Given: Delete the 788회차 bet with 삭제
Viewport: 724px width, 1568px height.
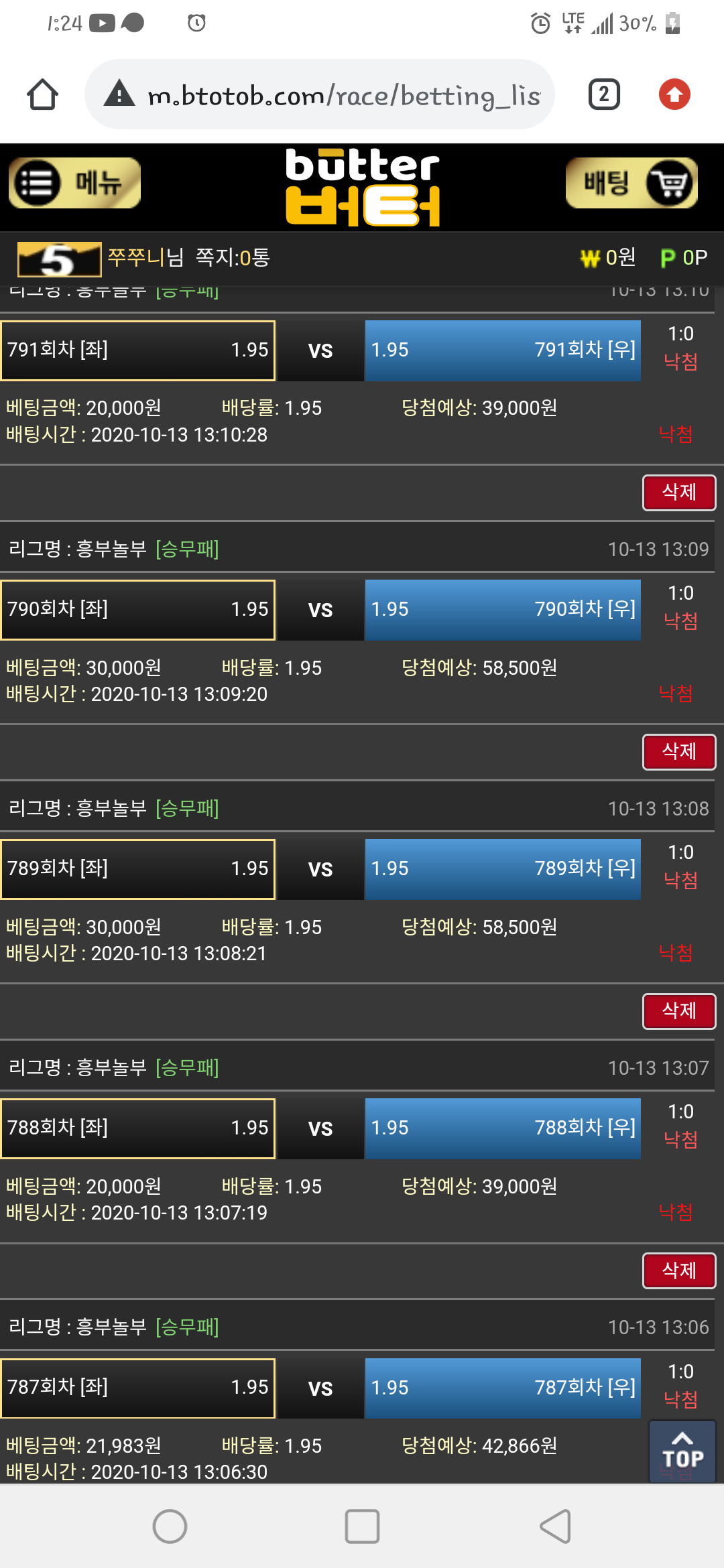Looking at the screenshot, I should (x=678, y=1270).
